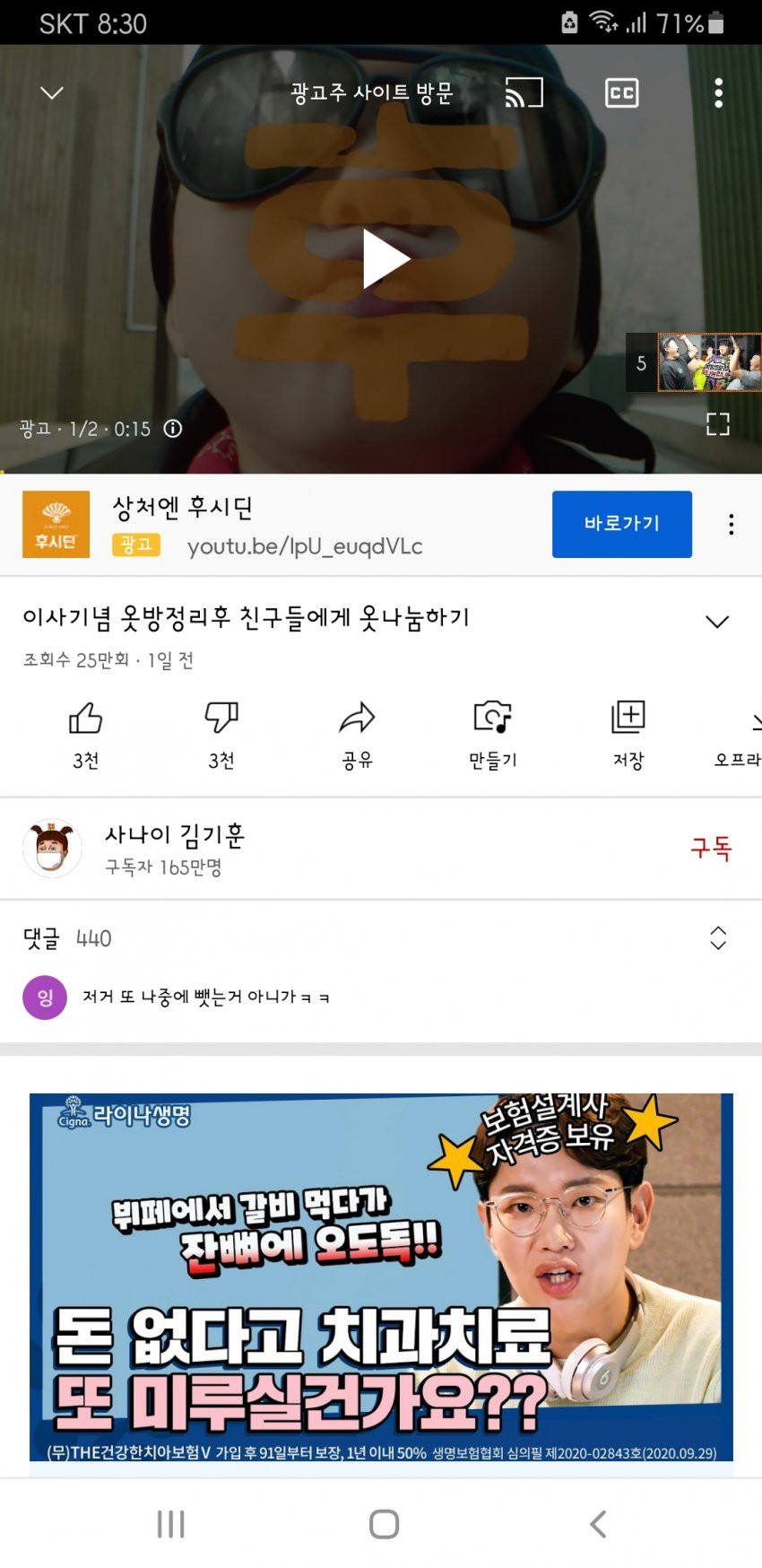
Task: Play the paused video
Action: pyautogui.click(x=385, y=258)
